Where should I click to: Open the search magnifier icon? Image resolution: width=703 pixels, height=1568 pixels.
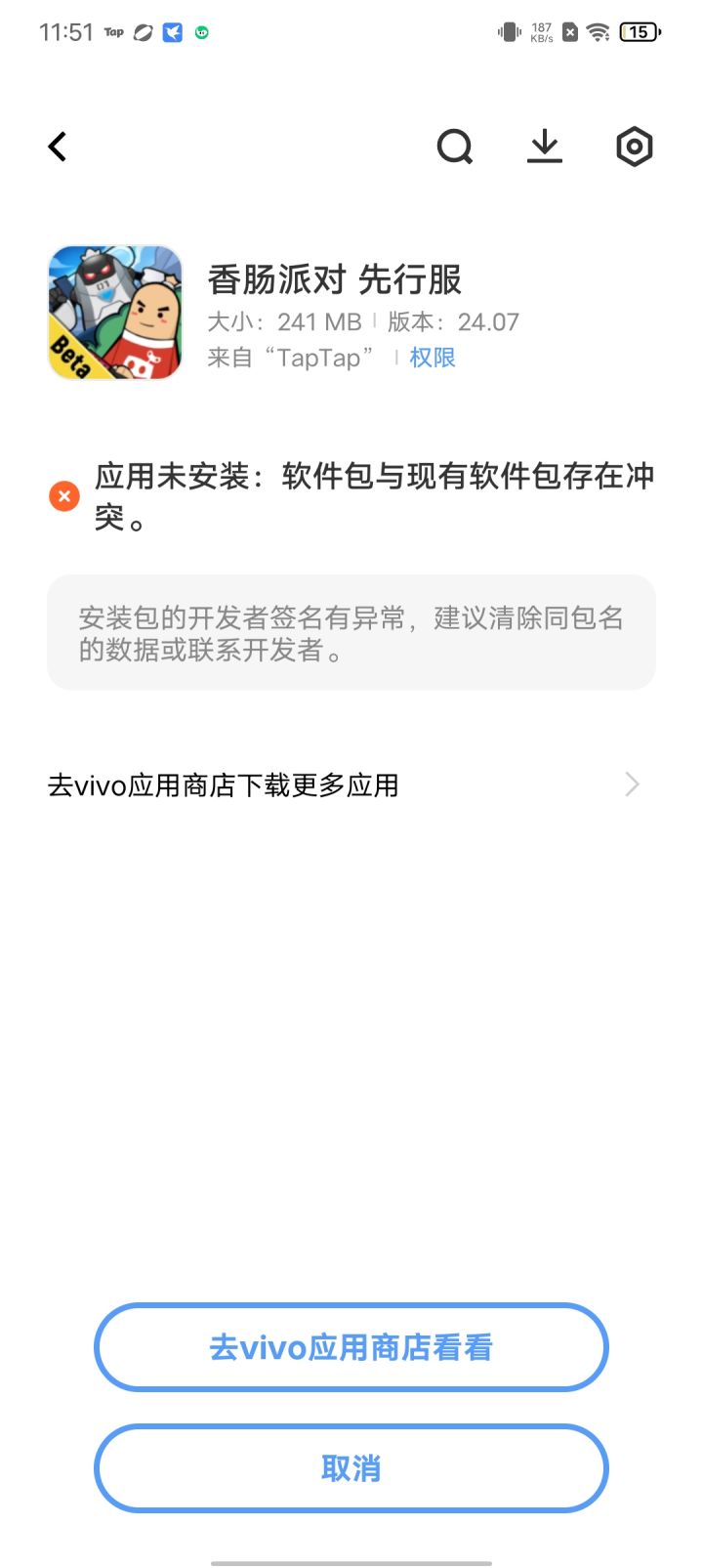(454, 148)
